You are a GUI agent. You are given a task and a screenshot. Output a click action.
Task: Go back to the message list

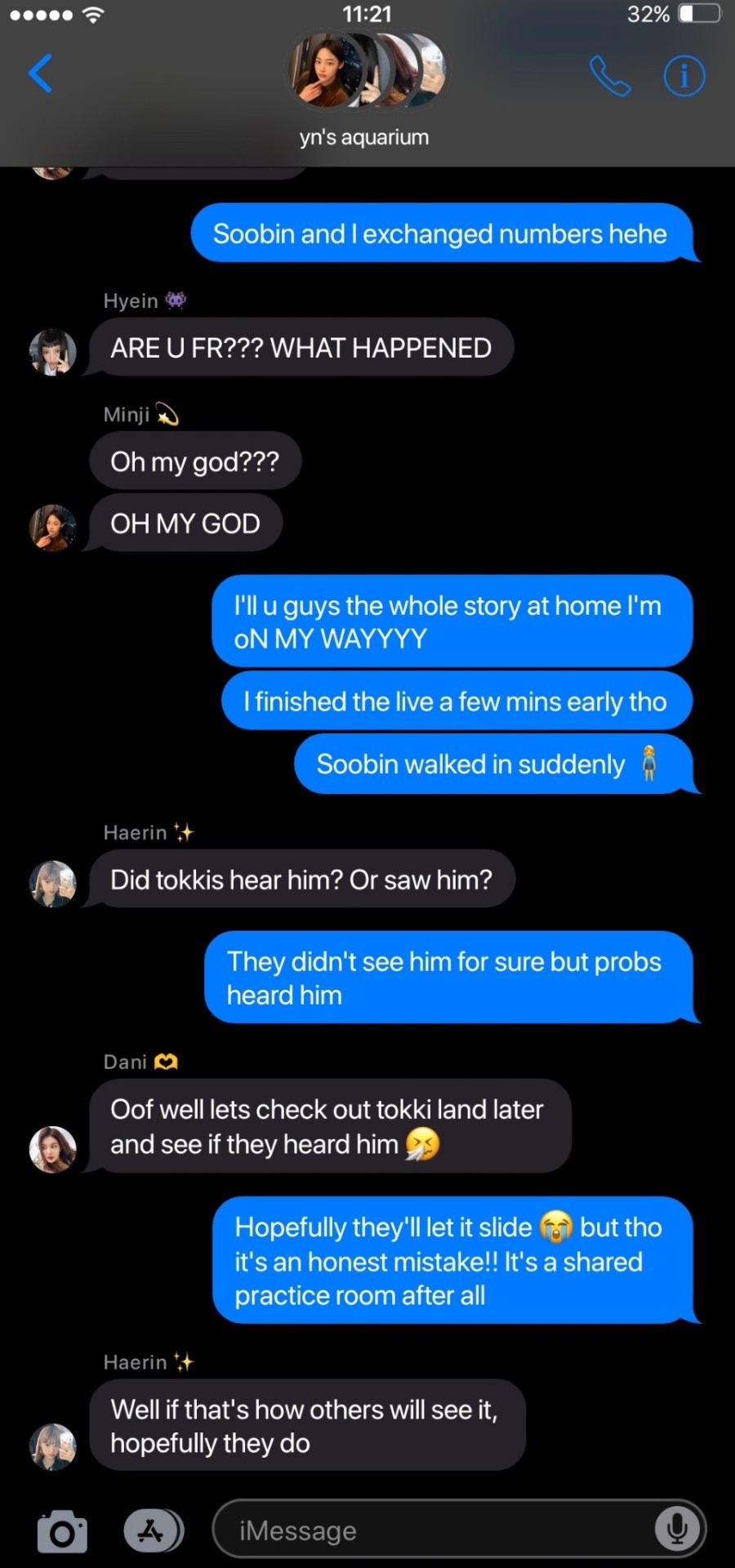pos(40,74)
